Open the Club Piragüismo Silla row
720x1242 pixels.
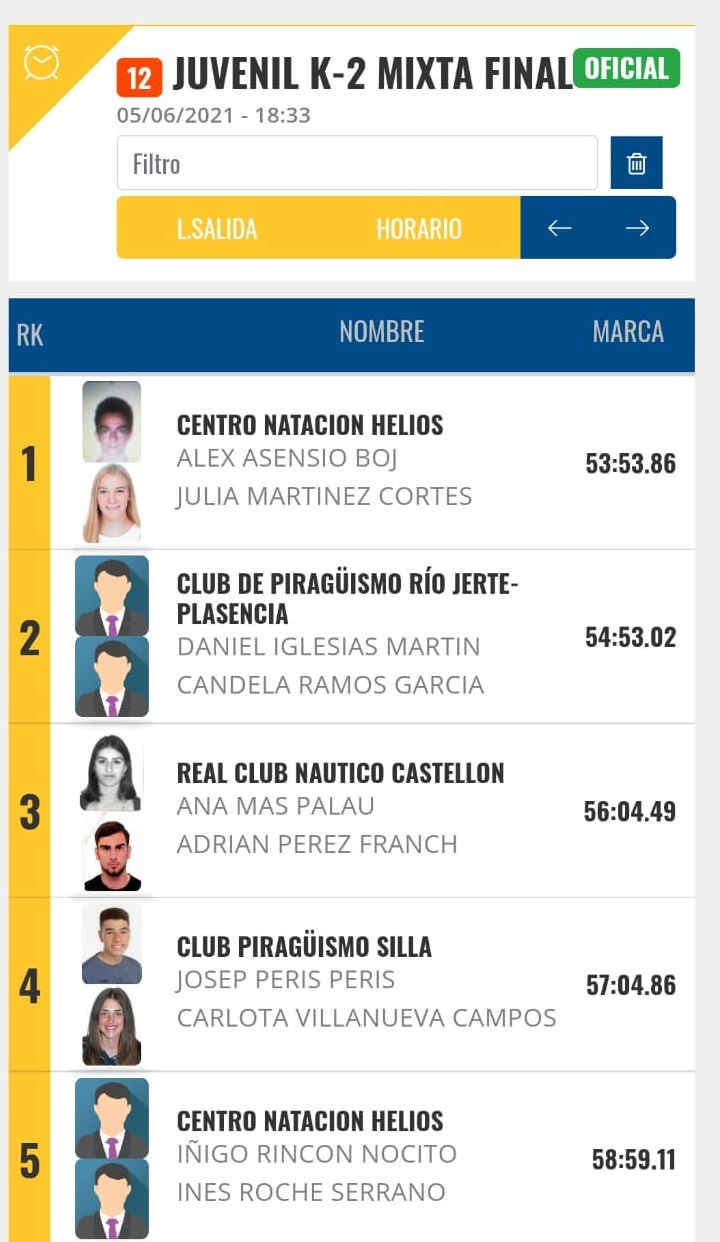(x=352, y=984)
